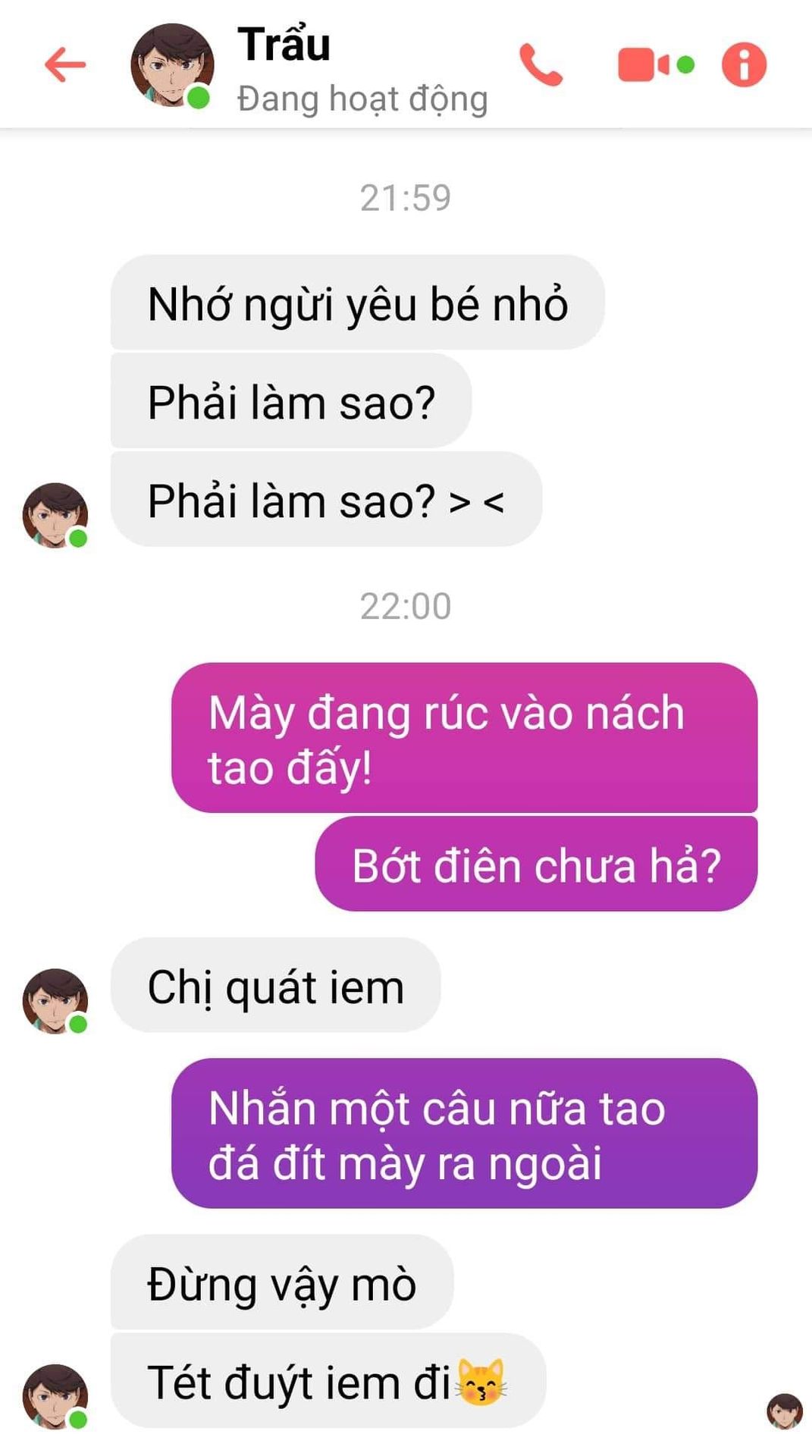812x1456 pixels.
Task: Tap sender avatar beside 'Chị quát iem'
Action: 55,1000
